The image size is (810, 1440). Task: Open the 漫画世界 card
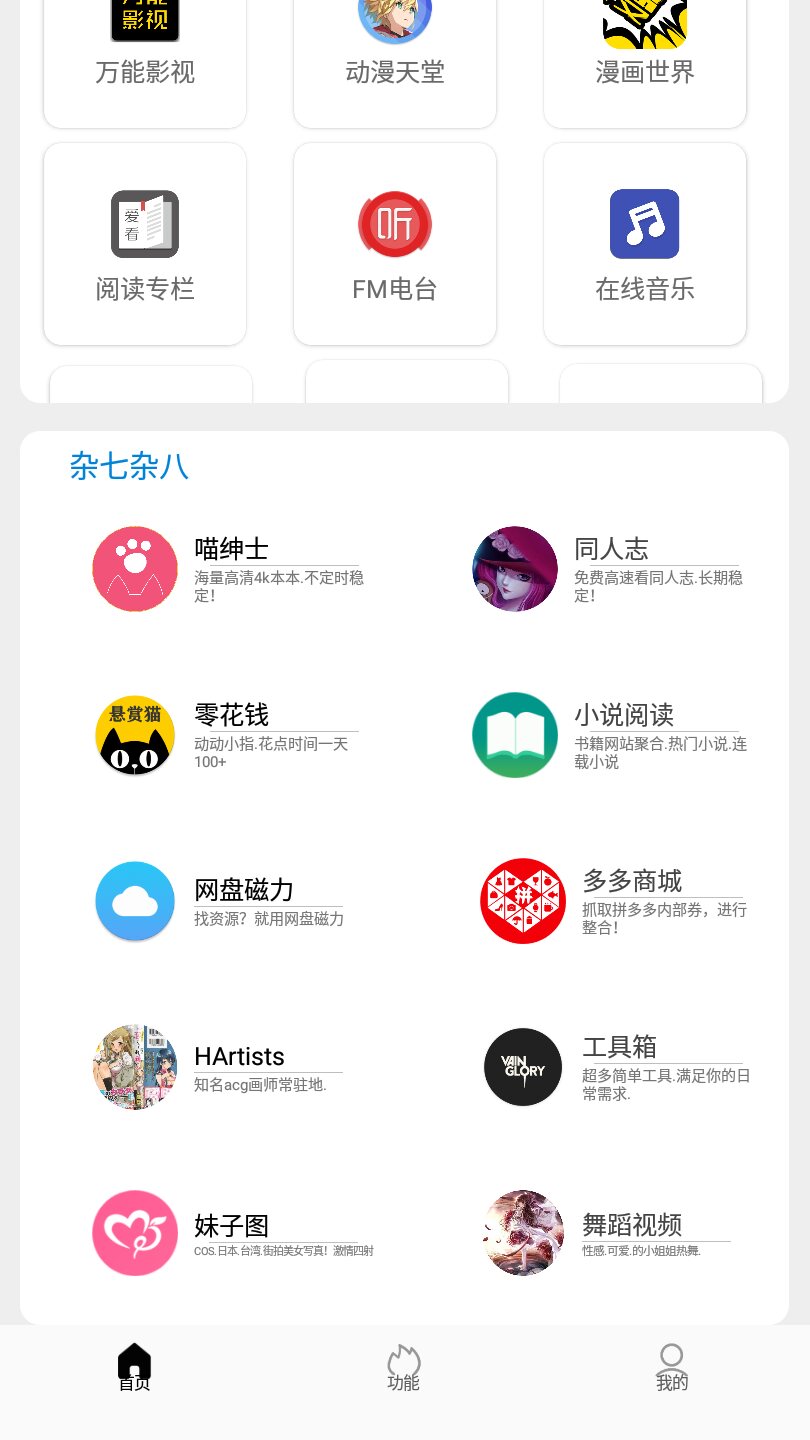click(645, 58)
